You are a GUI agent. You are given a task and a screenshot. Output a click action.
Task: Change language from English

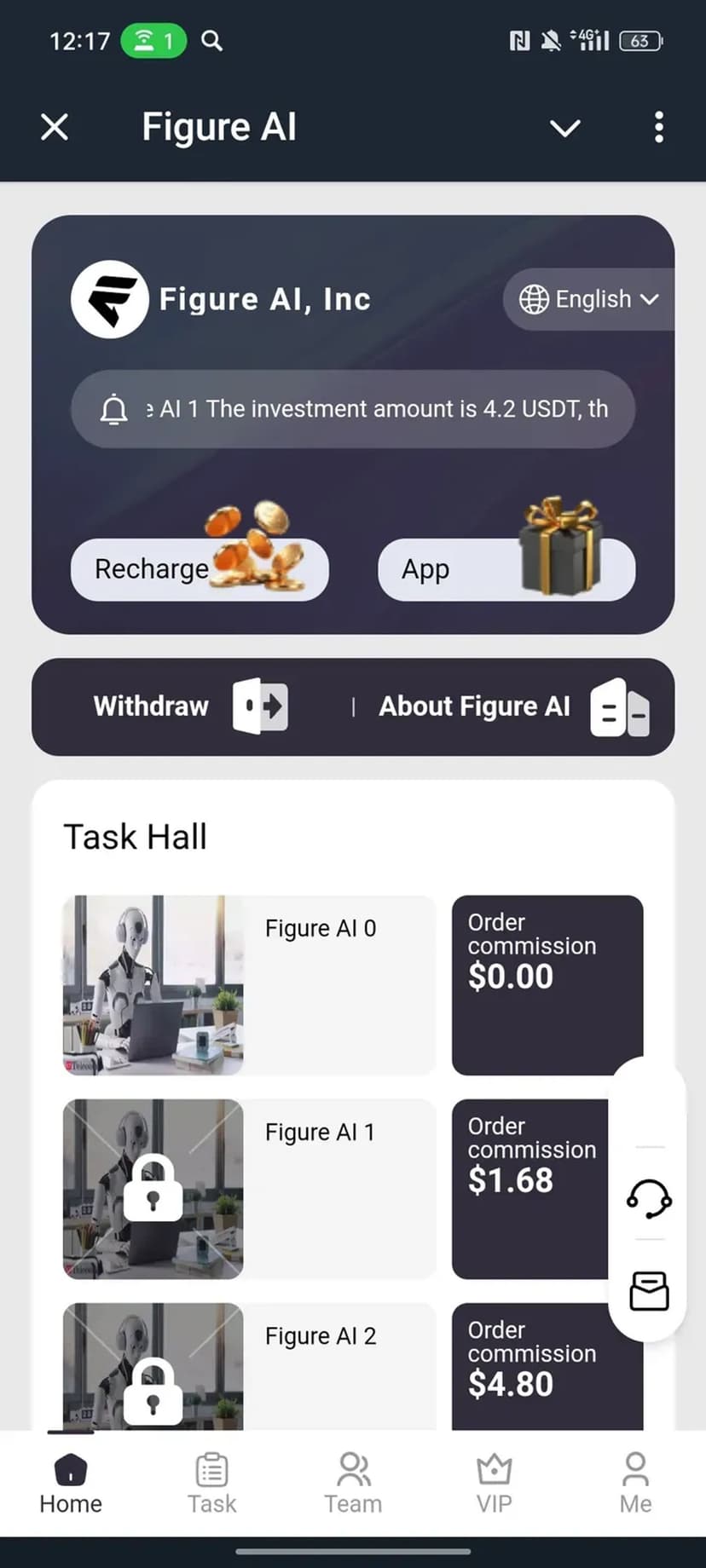coord(590,299)
